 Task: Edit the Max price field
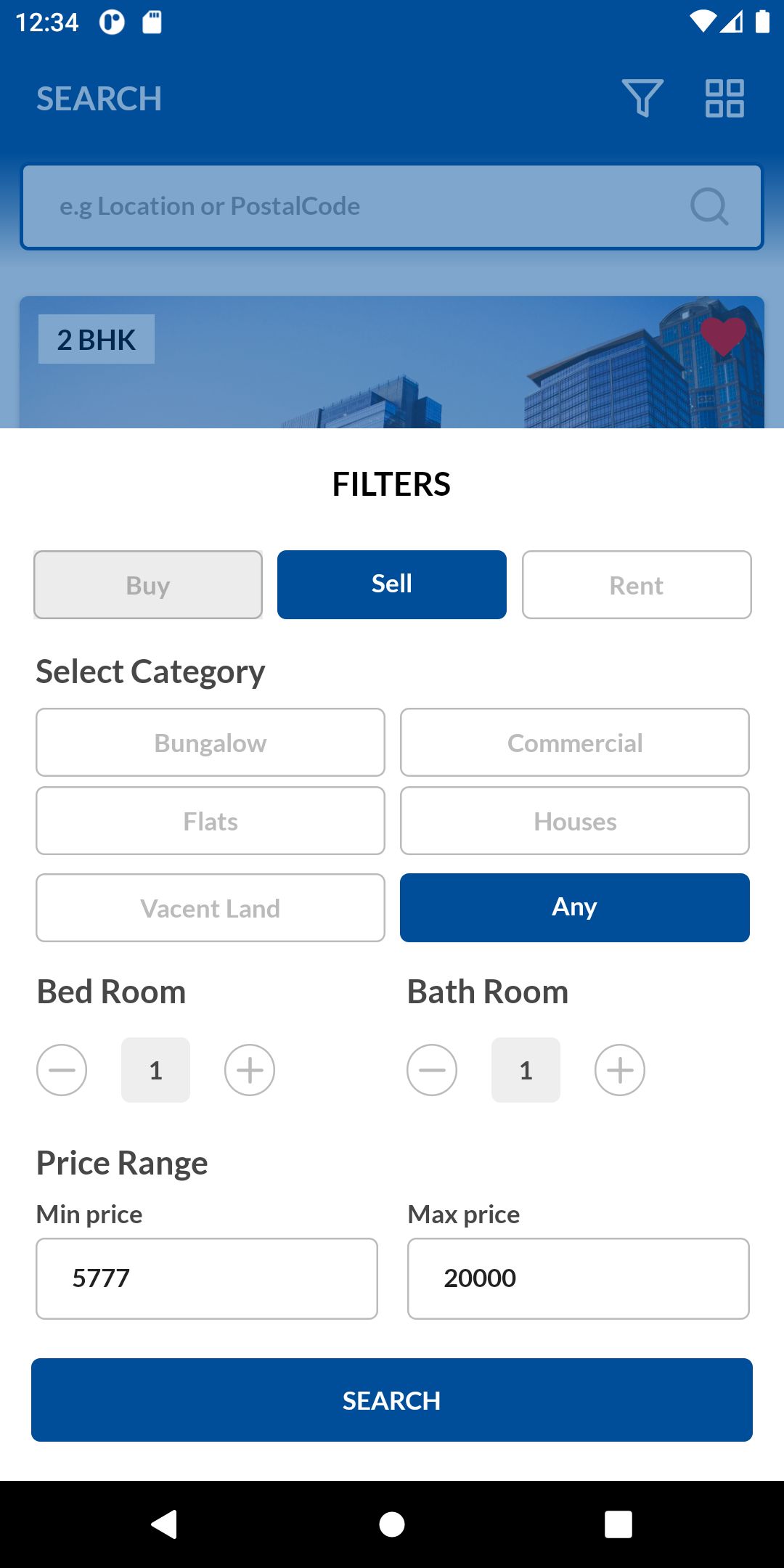point(579,1278)
